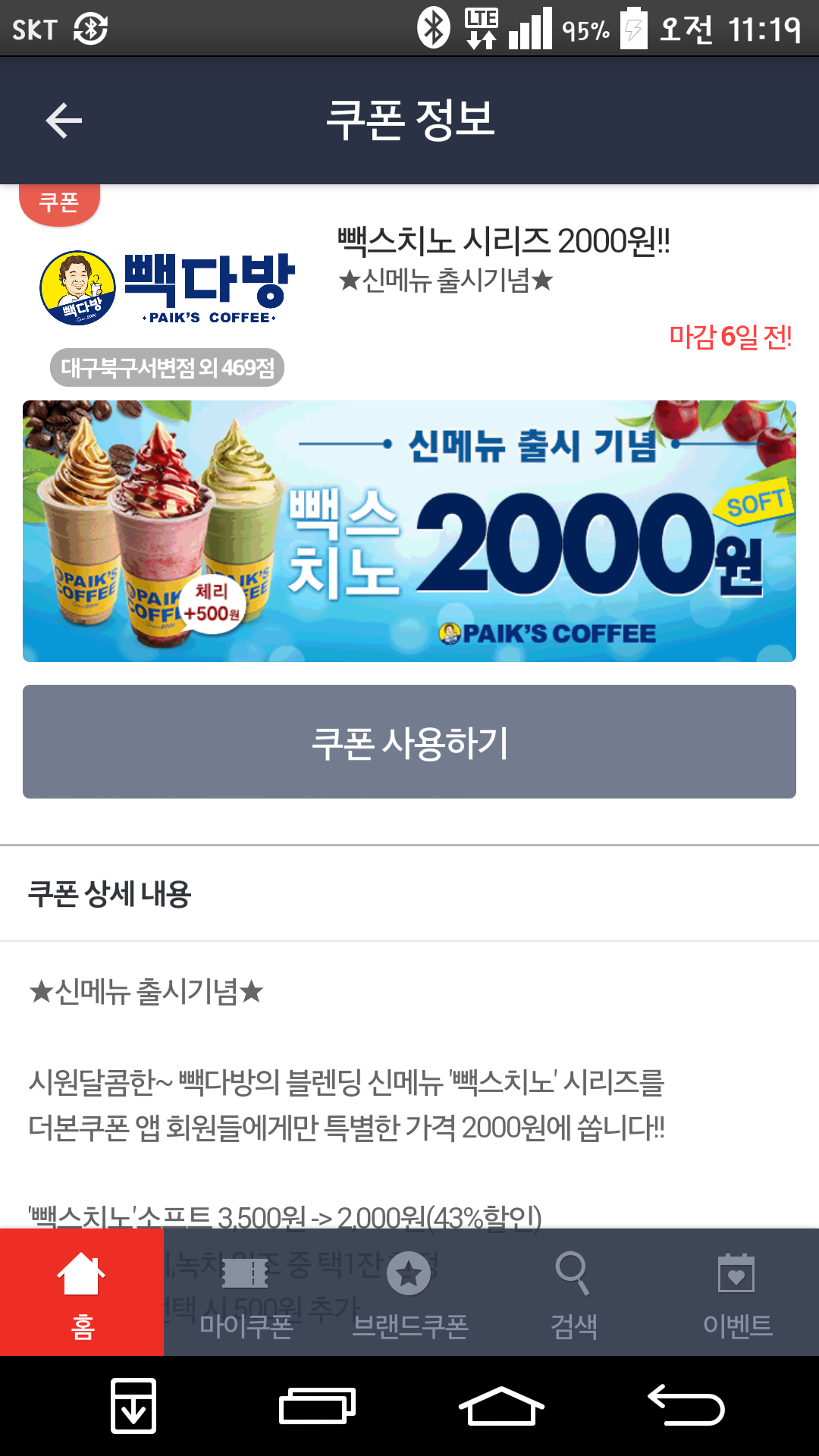Open the system recent apps button
This screenshot has width=819, height=1456.
(x=317, y=1407)
